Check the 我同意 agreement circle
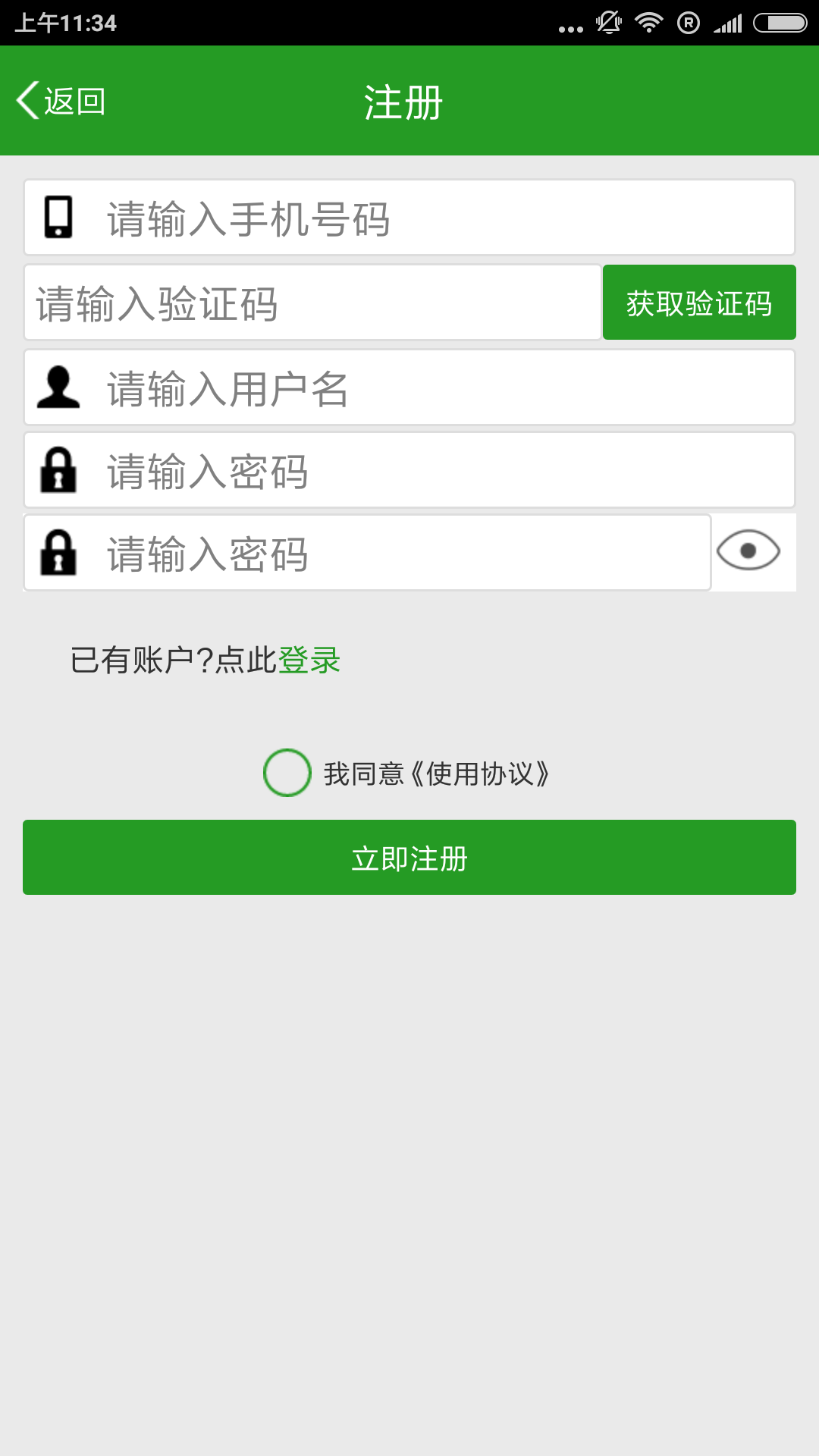The width and height of the screenshot is (819, 1456). (287, 773)
